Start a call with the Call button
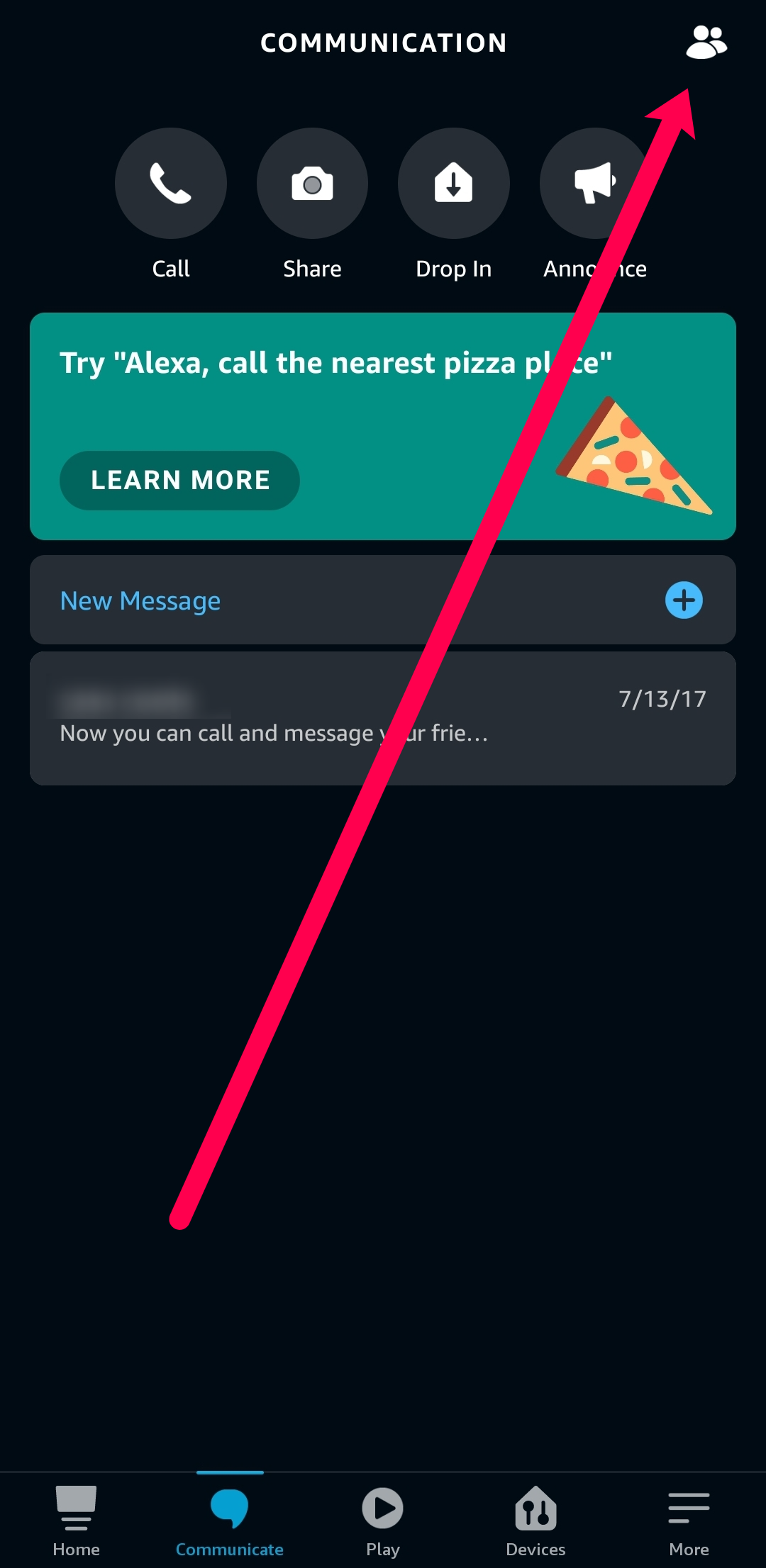766x1568 pixels. click(171, 184)
